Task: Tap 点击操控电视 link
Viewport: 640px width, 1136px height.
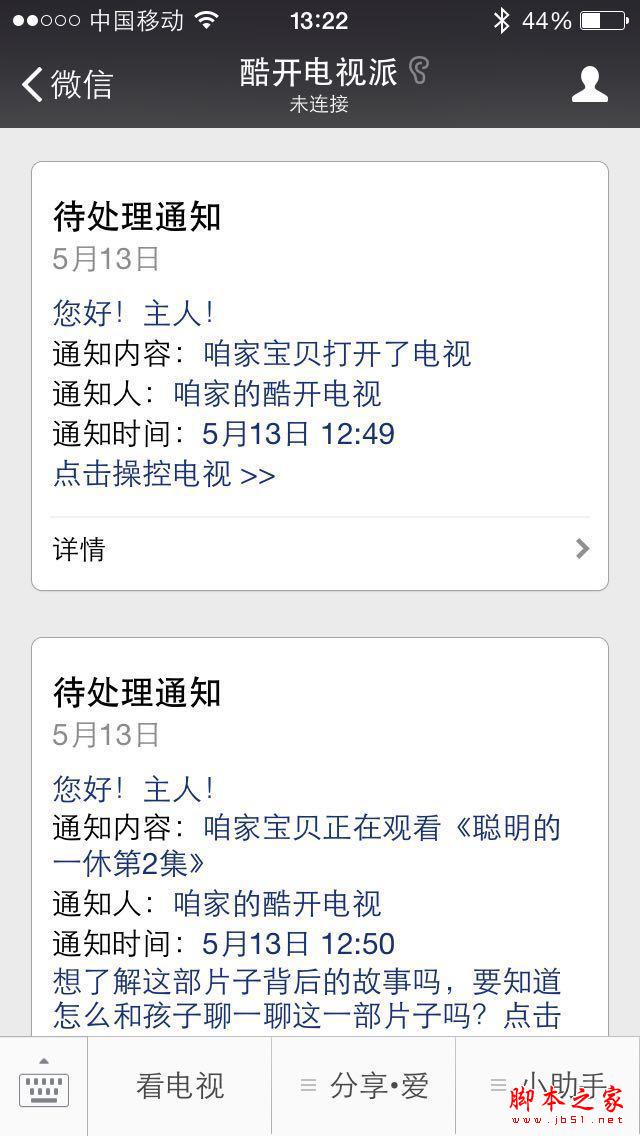Action: tap(164, 474)
